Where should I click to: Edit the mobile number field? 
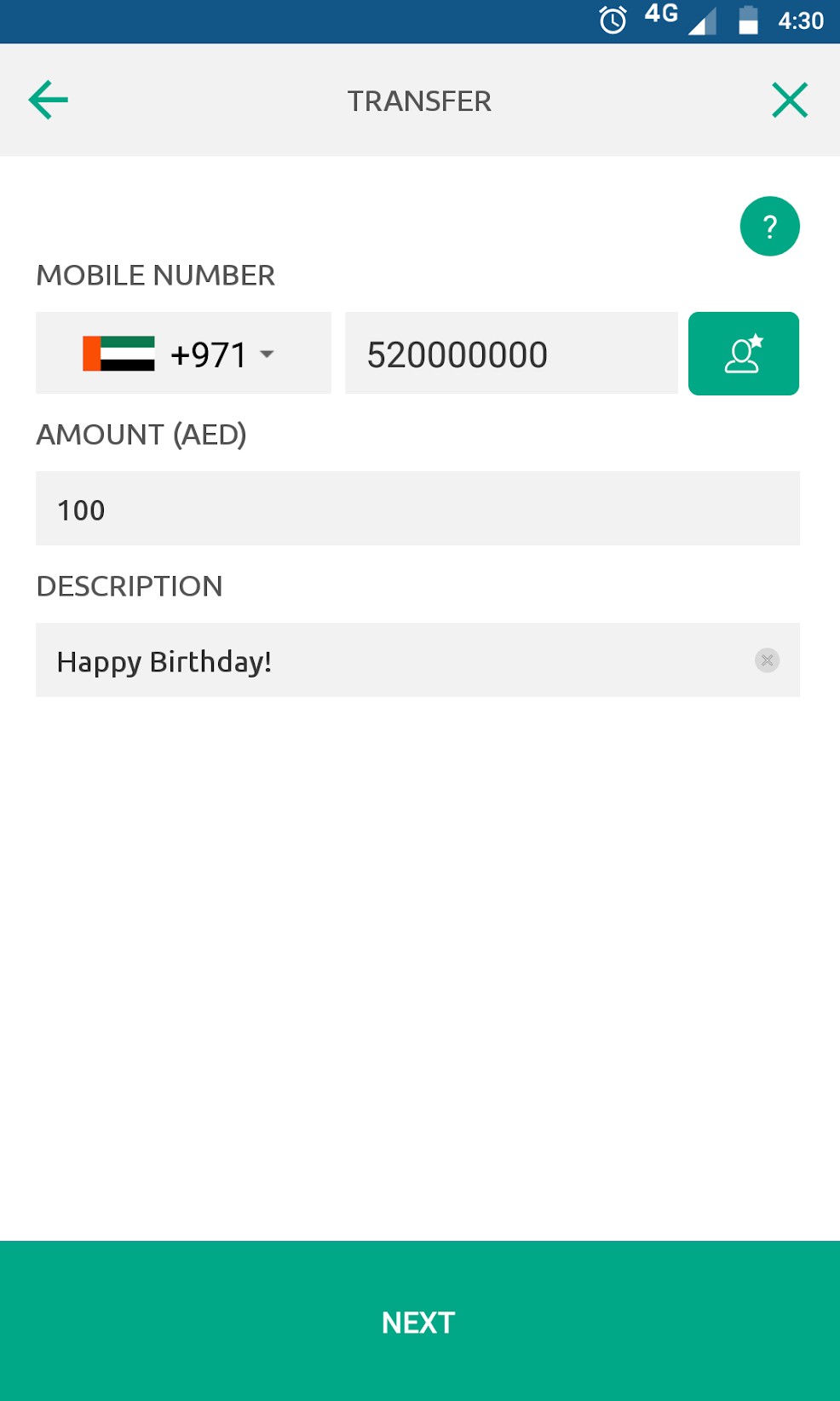pyautogui.click(x=510, y=354)
